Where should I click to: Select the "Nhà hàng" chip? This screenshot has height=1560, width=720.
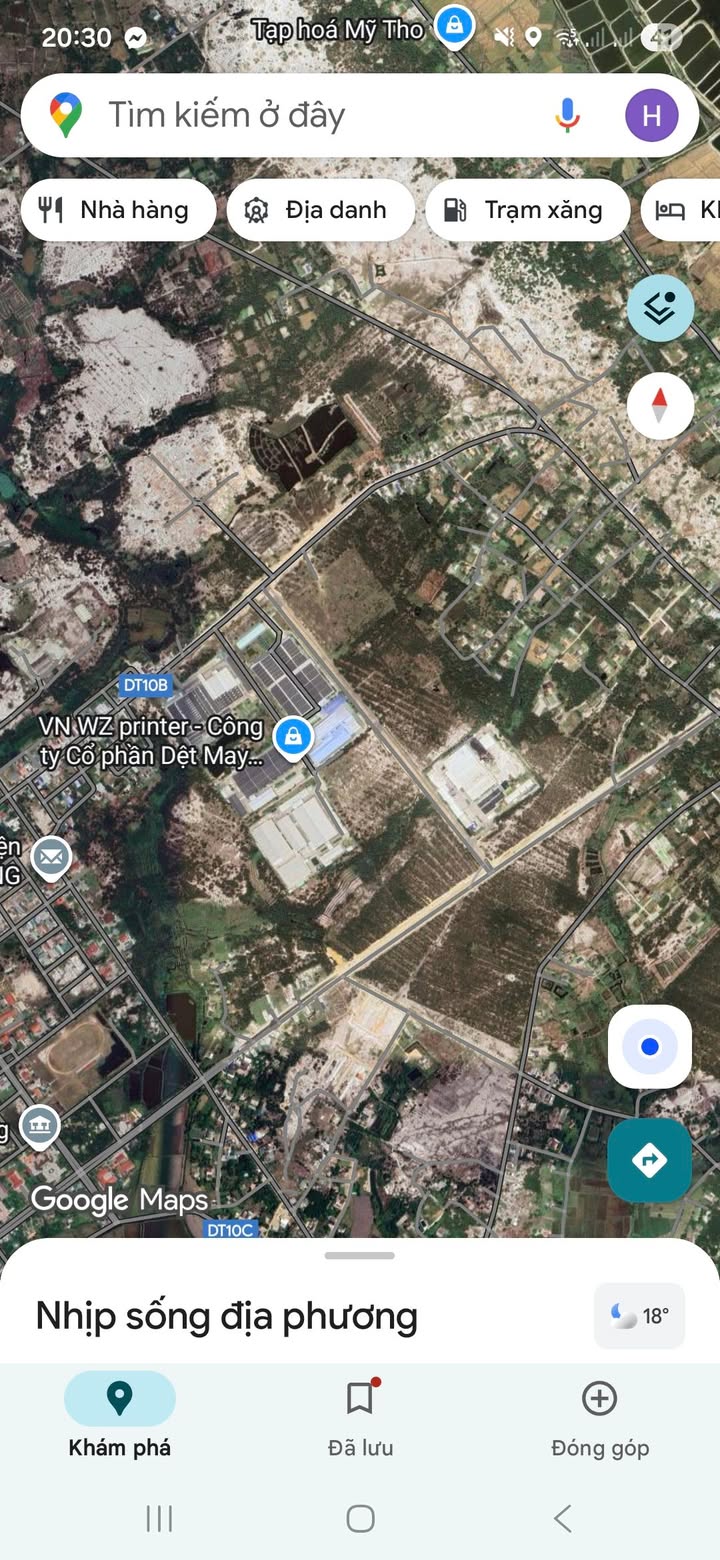(x=118, y=210)
